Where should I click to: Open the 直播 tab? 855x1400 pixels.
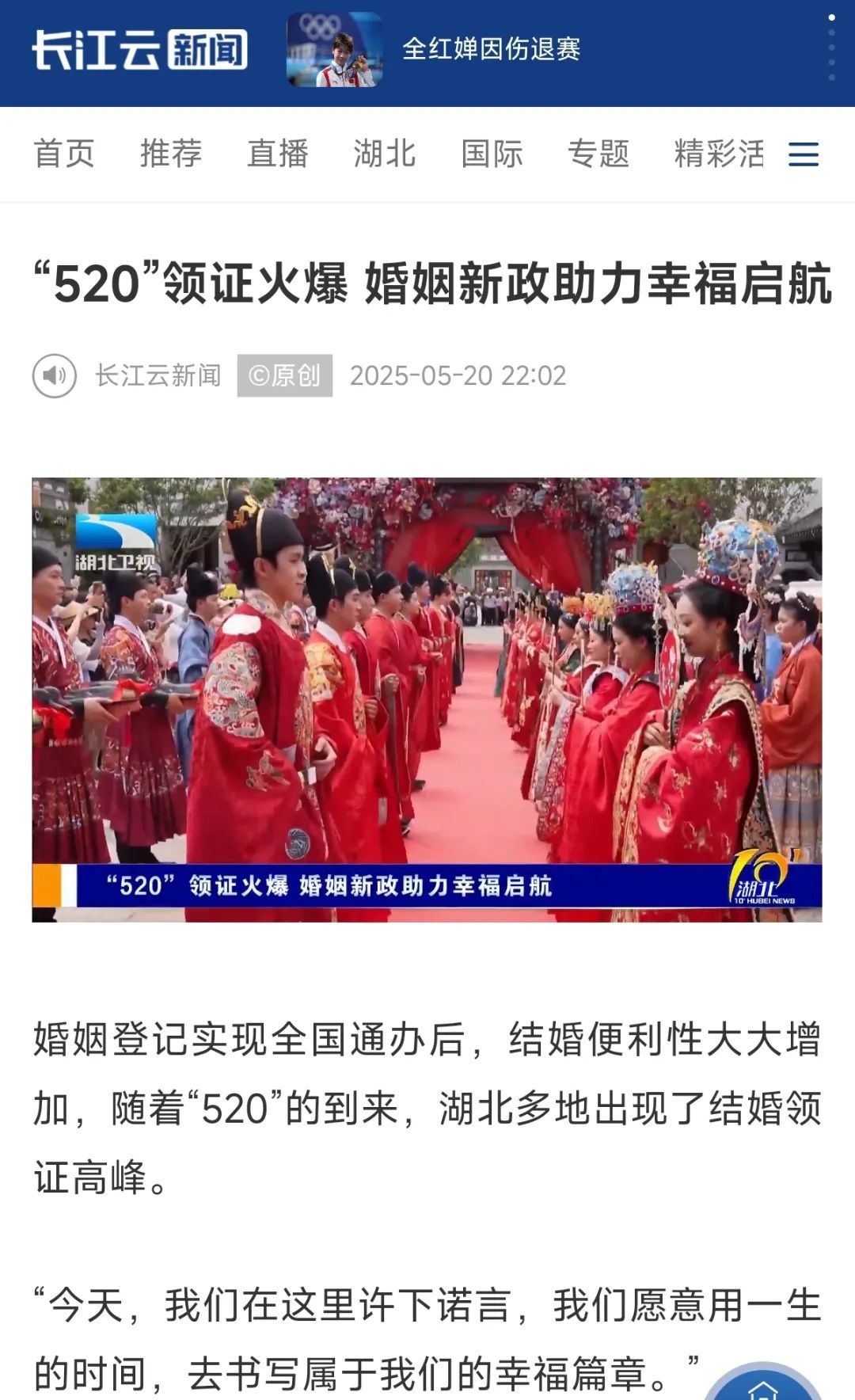click(278, 154)
